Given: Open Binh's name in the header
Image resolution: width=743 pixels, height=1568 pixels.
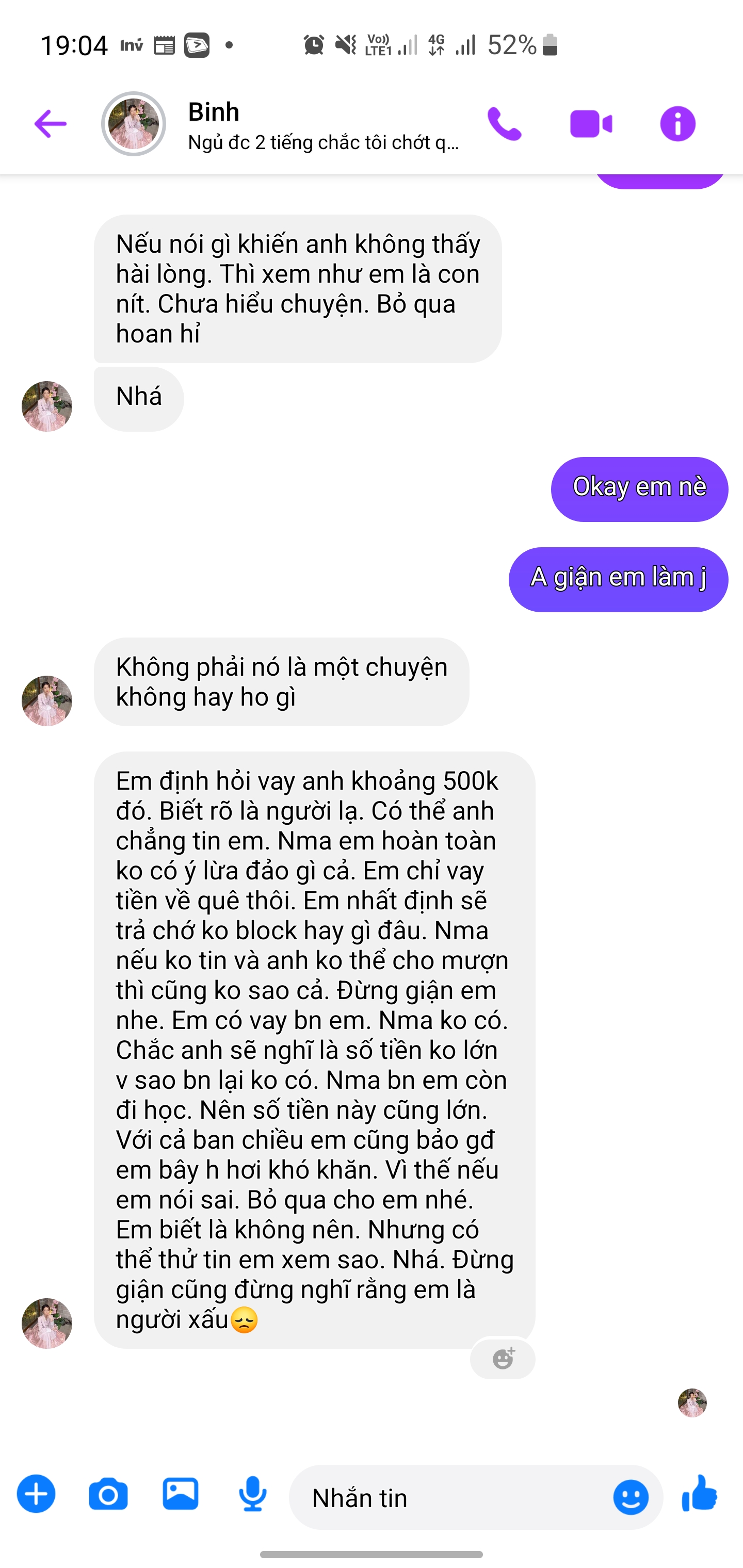Looking at the screenshot, I should [x=212, y=111].
